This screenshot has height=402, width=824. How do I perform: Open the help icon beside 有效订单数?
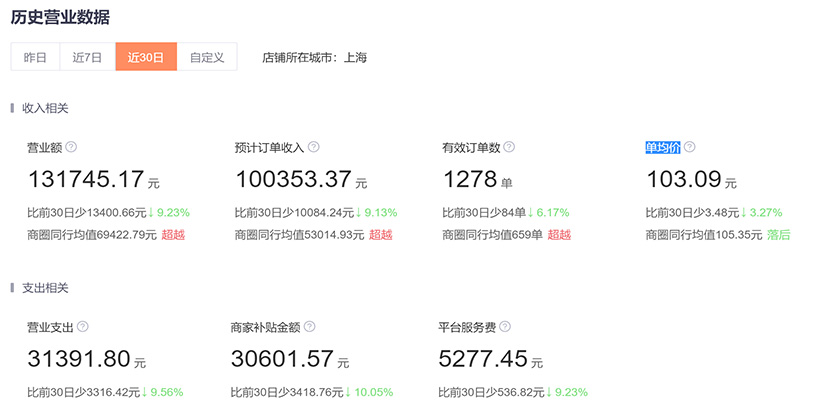coord(510,148)
